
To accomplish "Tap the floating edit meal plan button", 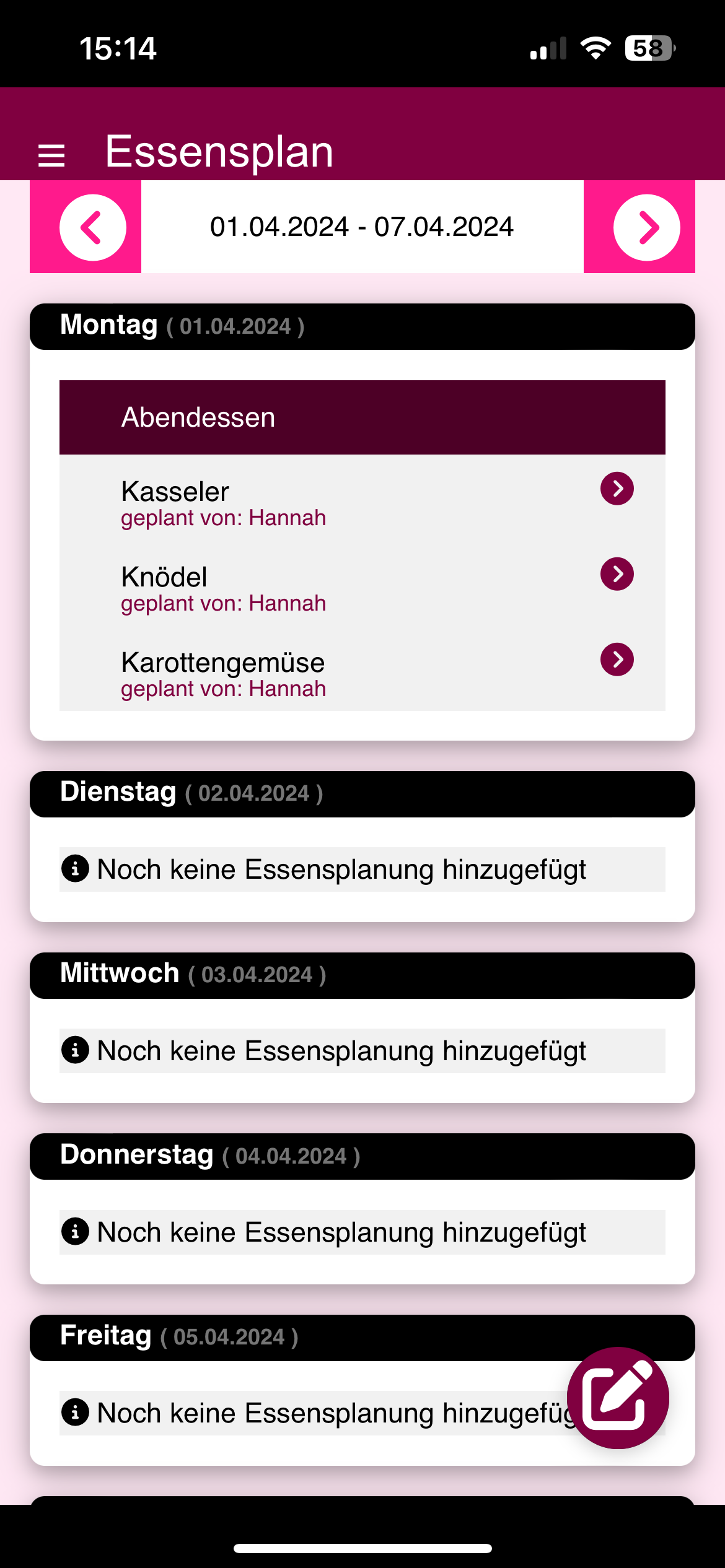I will coord(618,1397).
